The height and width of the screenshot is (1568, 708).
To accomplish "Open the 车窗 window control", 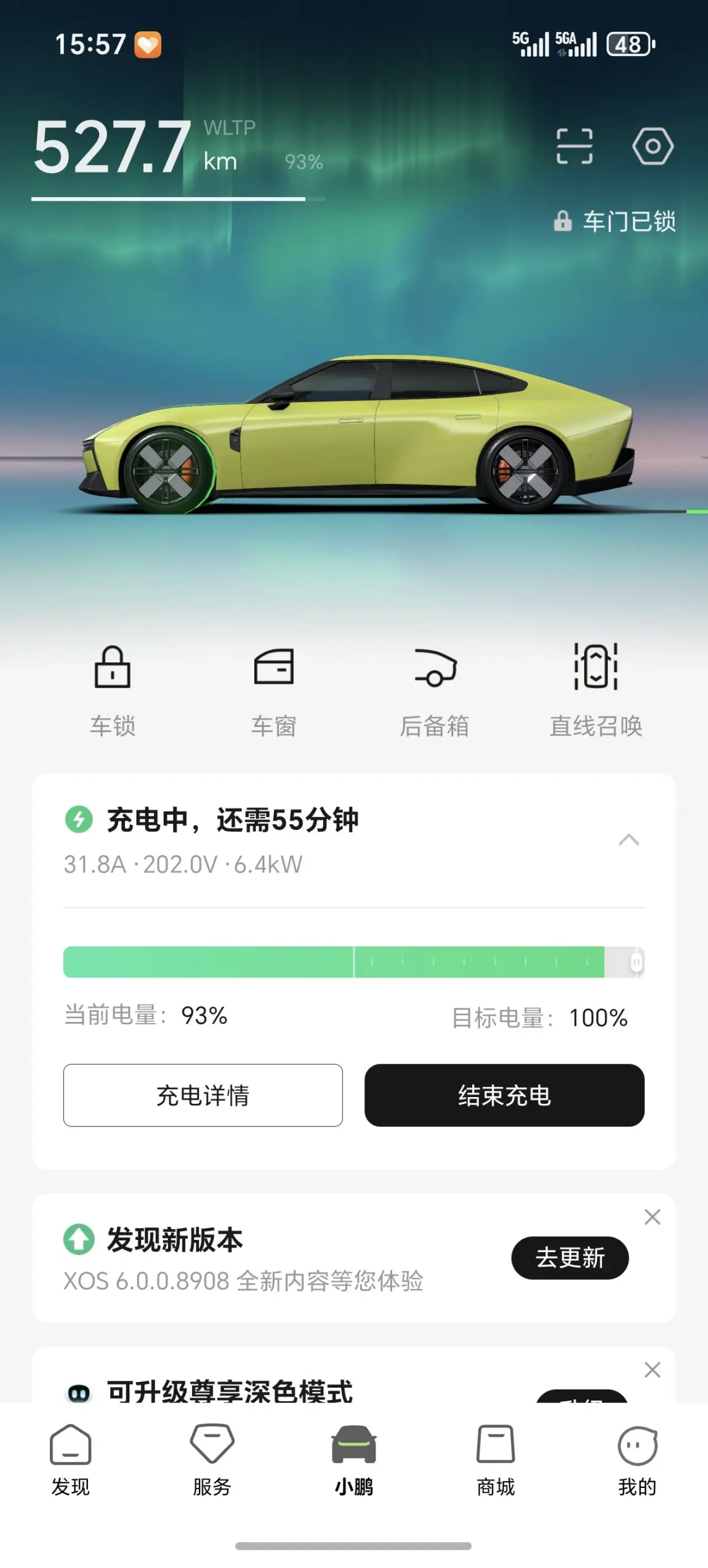I will (274, 690).
